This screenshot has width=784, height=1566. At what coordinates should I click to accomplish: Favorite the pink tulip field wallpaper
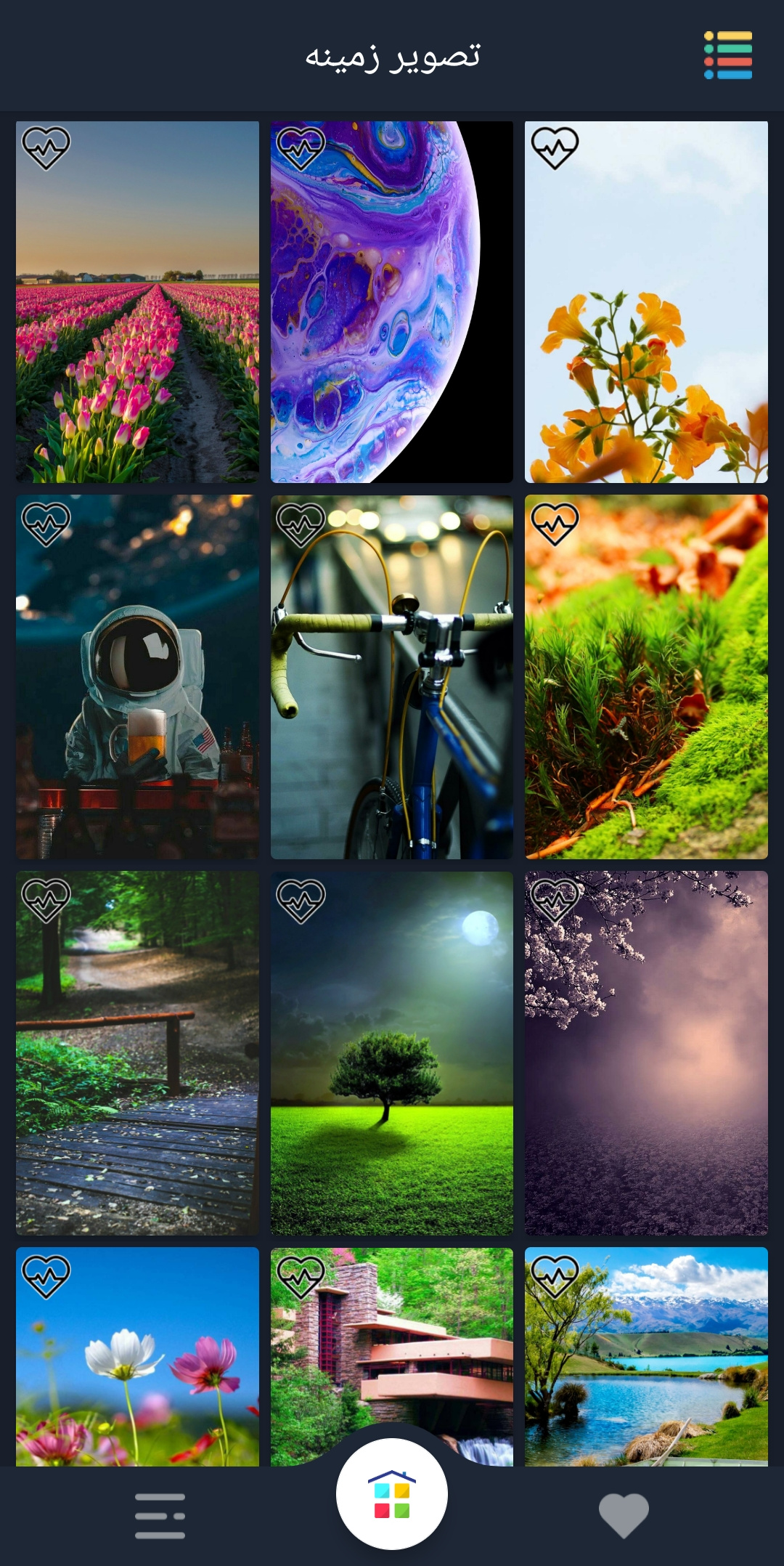tap(46, 147)
